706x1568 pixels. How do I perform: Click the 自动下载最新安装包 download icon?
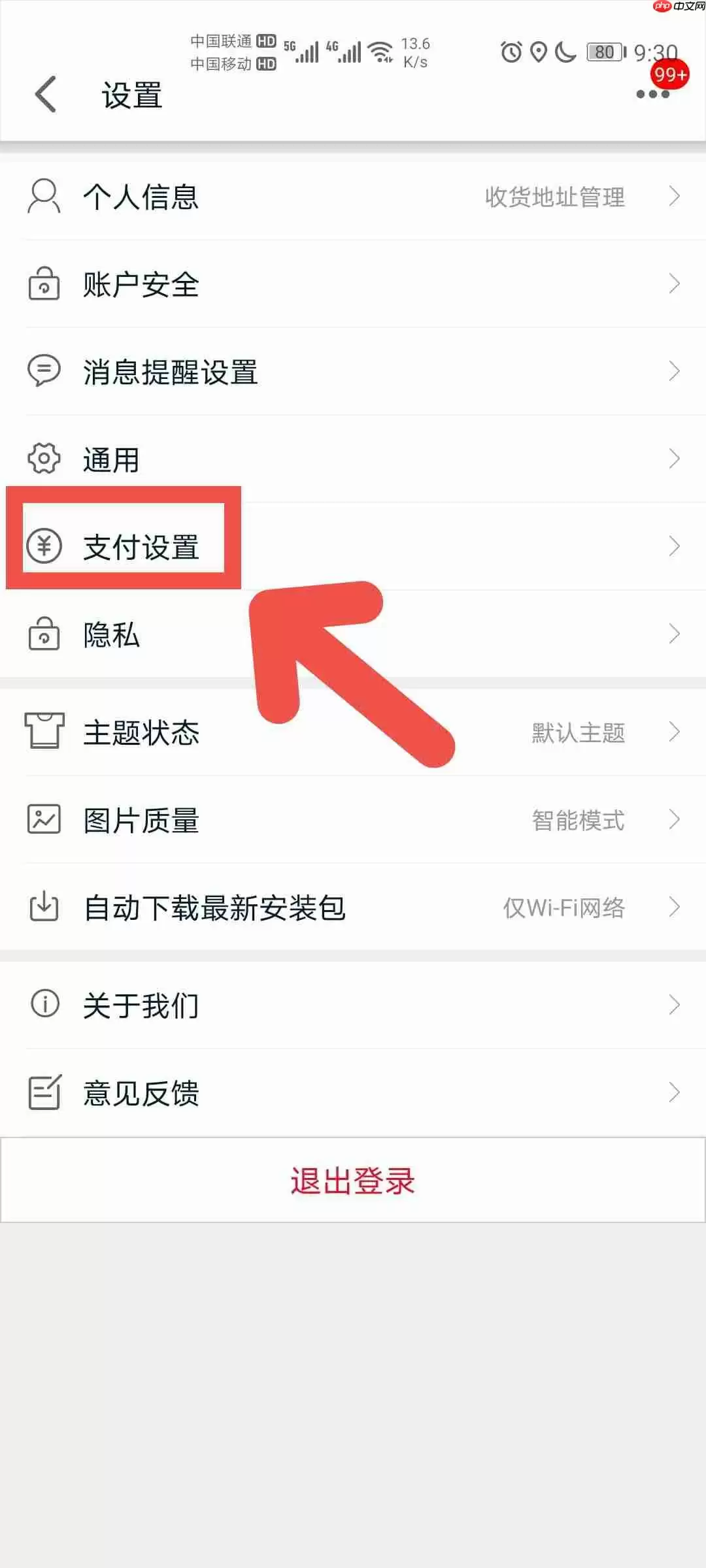tap(42, 907)
